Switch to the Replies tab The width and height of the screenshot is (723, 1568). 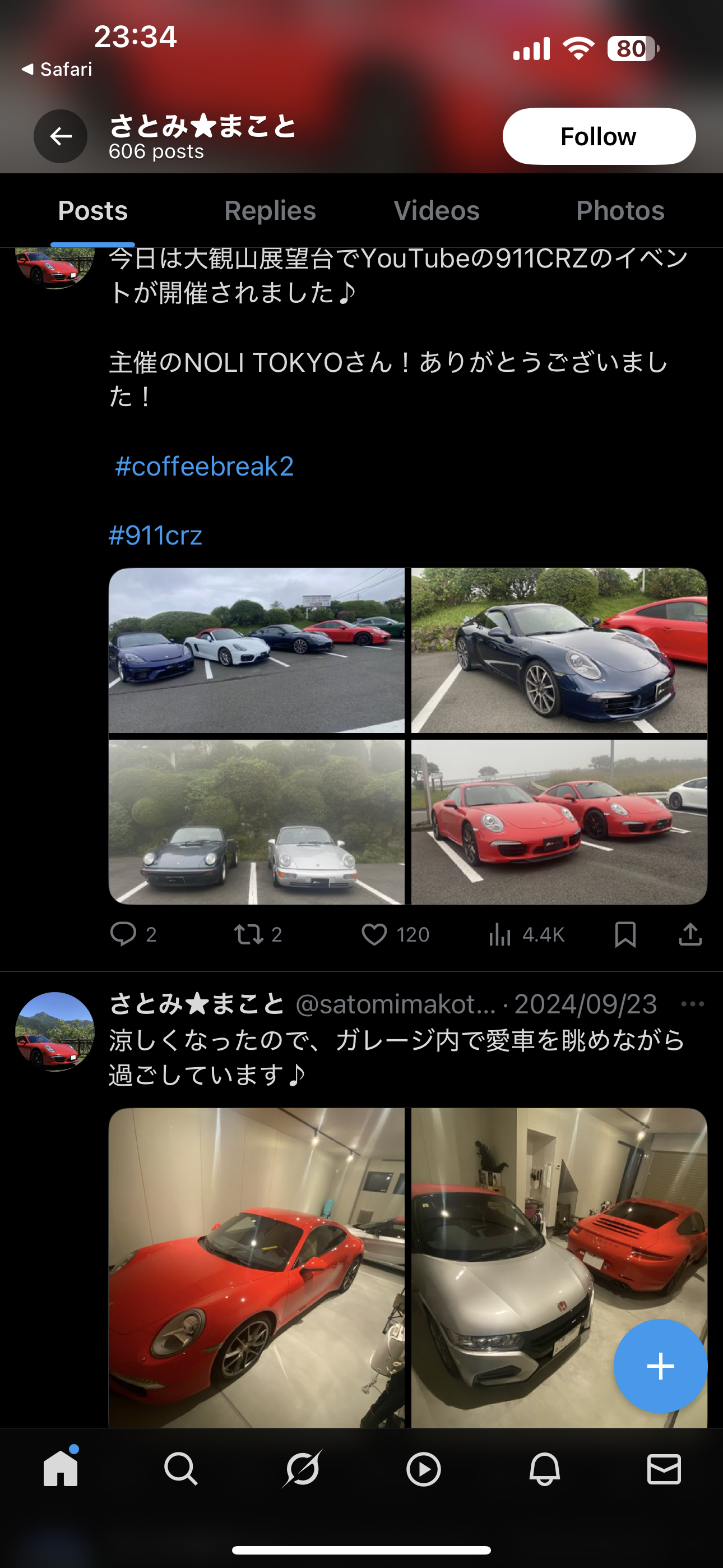coord(270,211)
